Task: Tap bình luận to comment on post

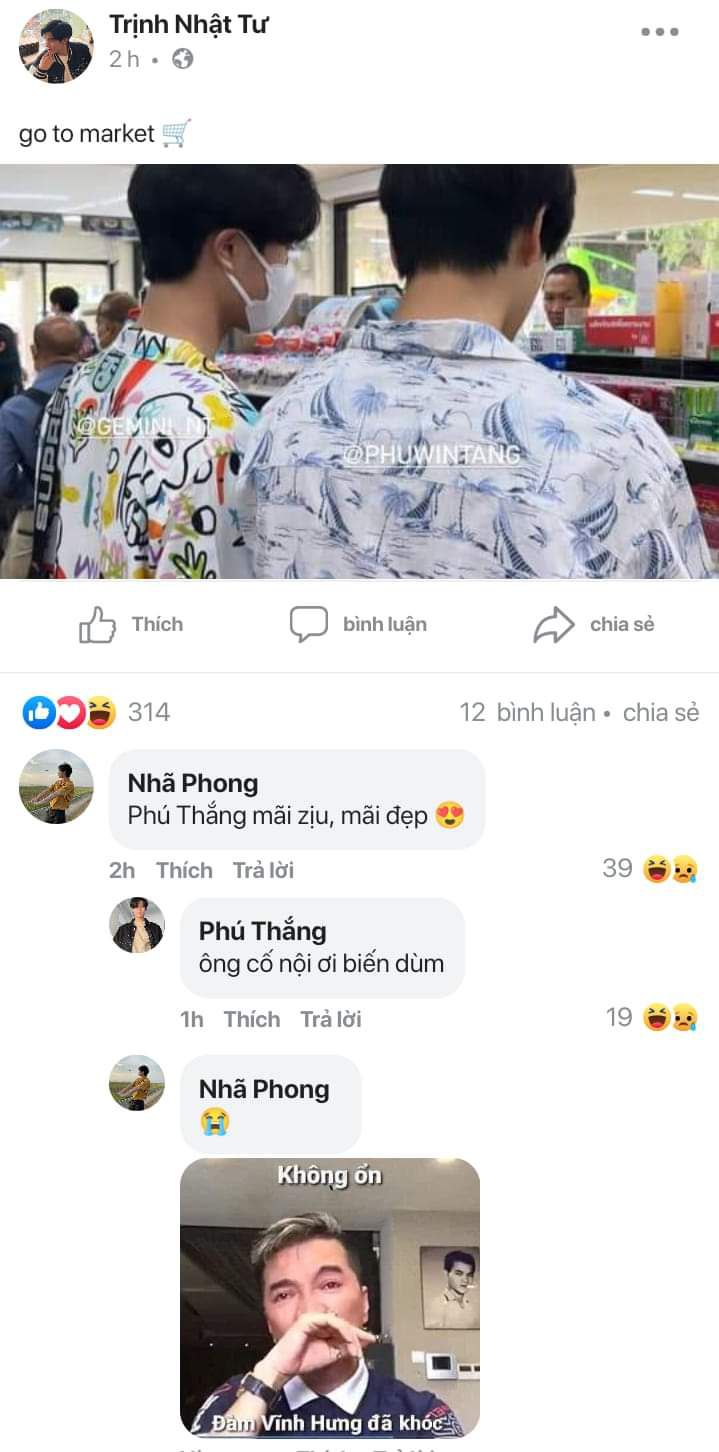Action: (358, 625)
